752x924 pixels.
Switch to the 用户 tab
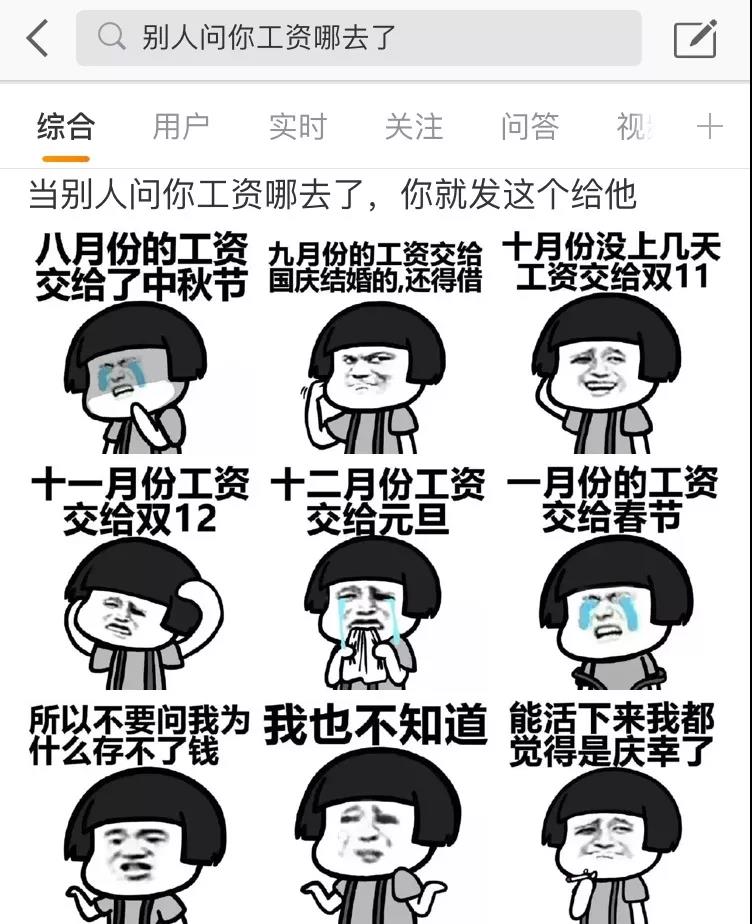pyautogui.click(x=181, y=127)
